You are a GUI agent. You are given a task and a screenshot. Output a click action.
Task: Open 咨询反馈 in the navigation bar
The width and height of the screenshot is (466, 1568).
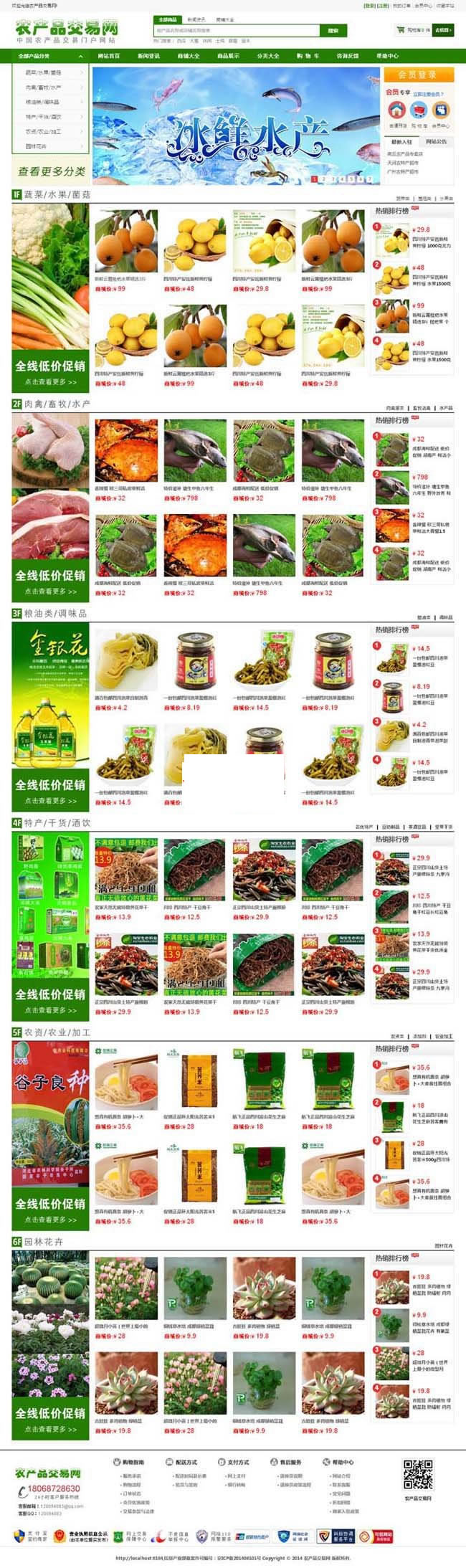pyautogui.click(x=348, y=55)
